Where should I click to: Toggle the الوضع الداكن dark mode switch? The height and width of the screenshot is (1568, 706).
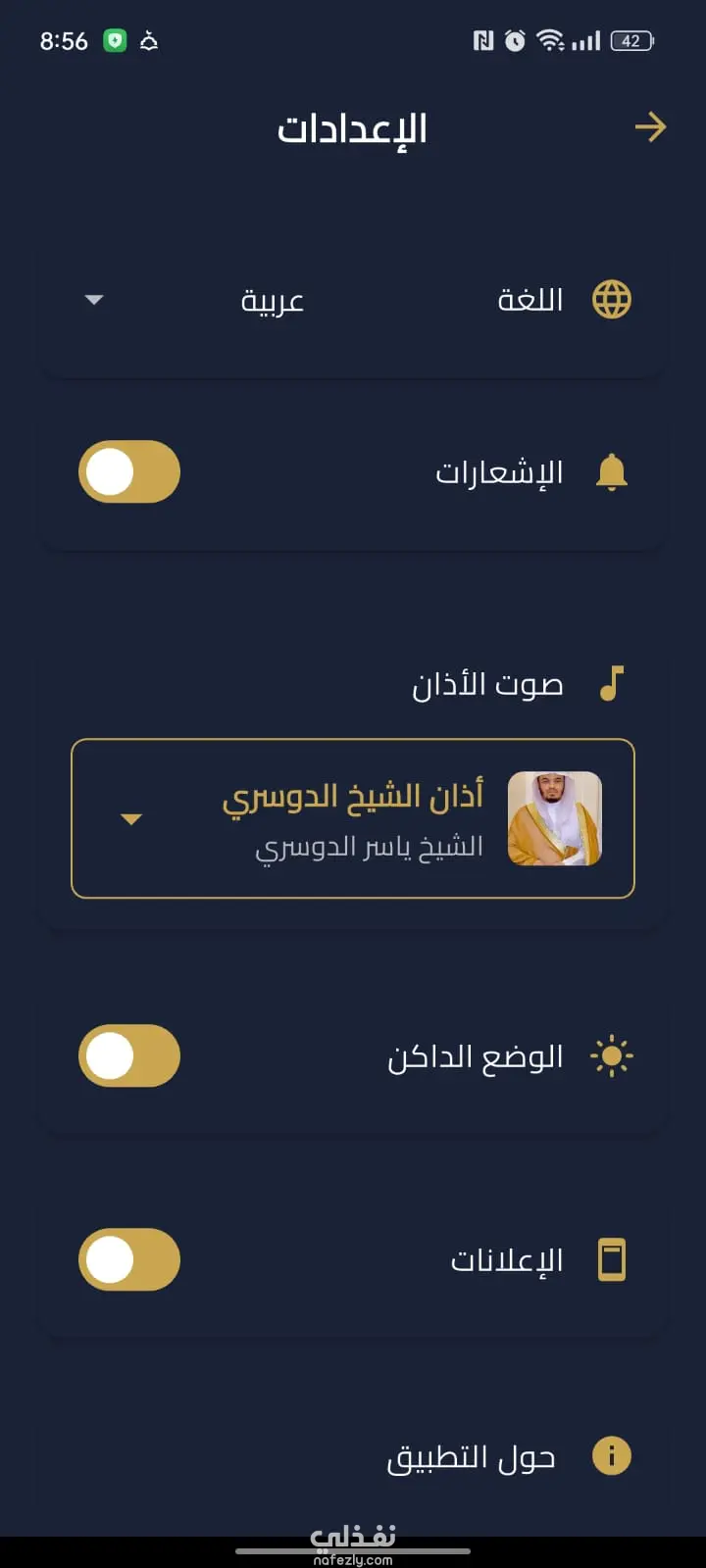click(x=129, y=1056)
